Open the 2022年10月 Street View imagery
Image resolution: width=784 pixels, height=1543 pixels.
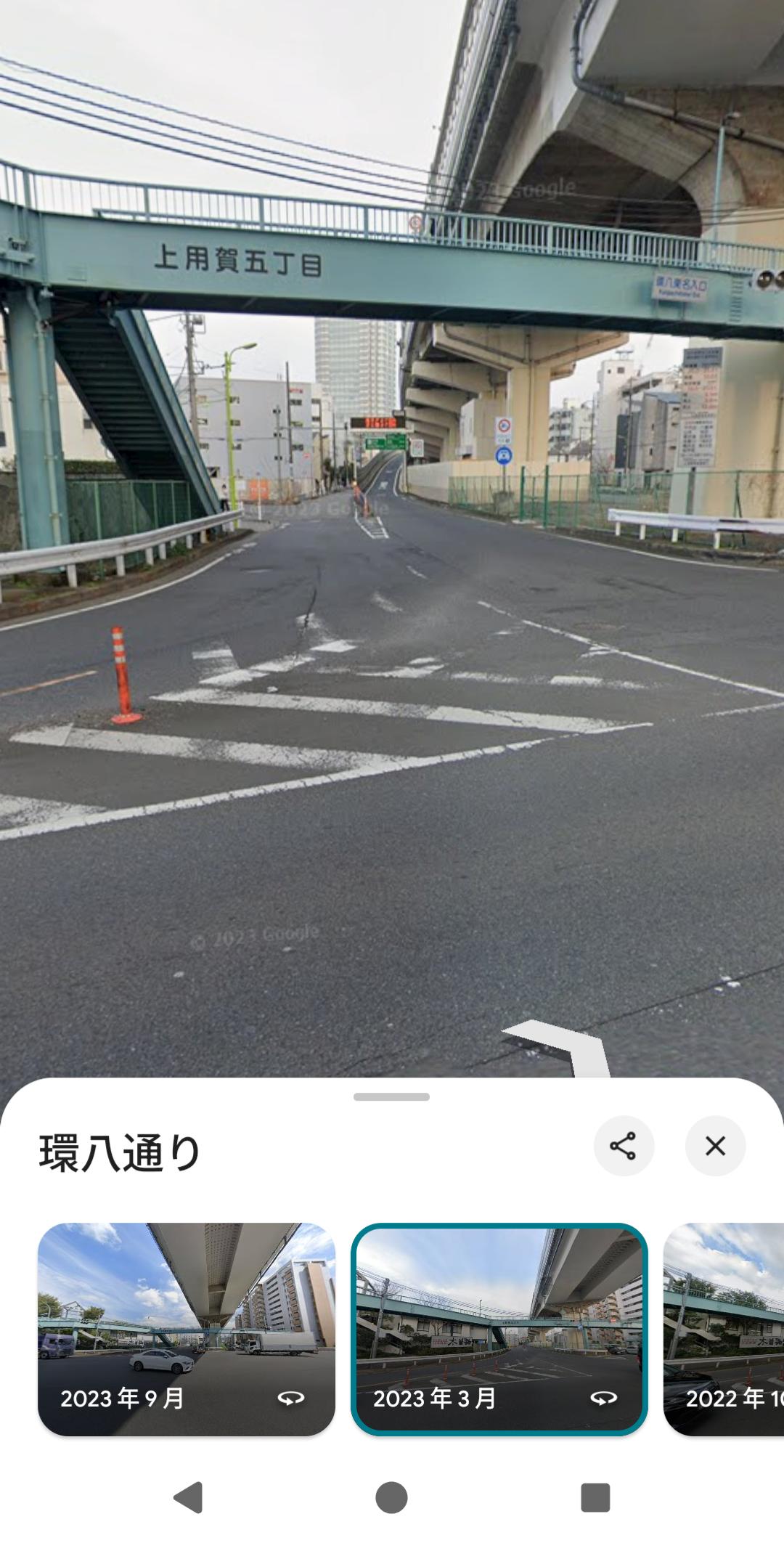point(724,1329)
